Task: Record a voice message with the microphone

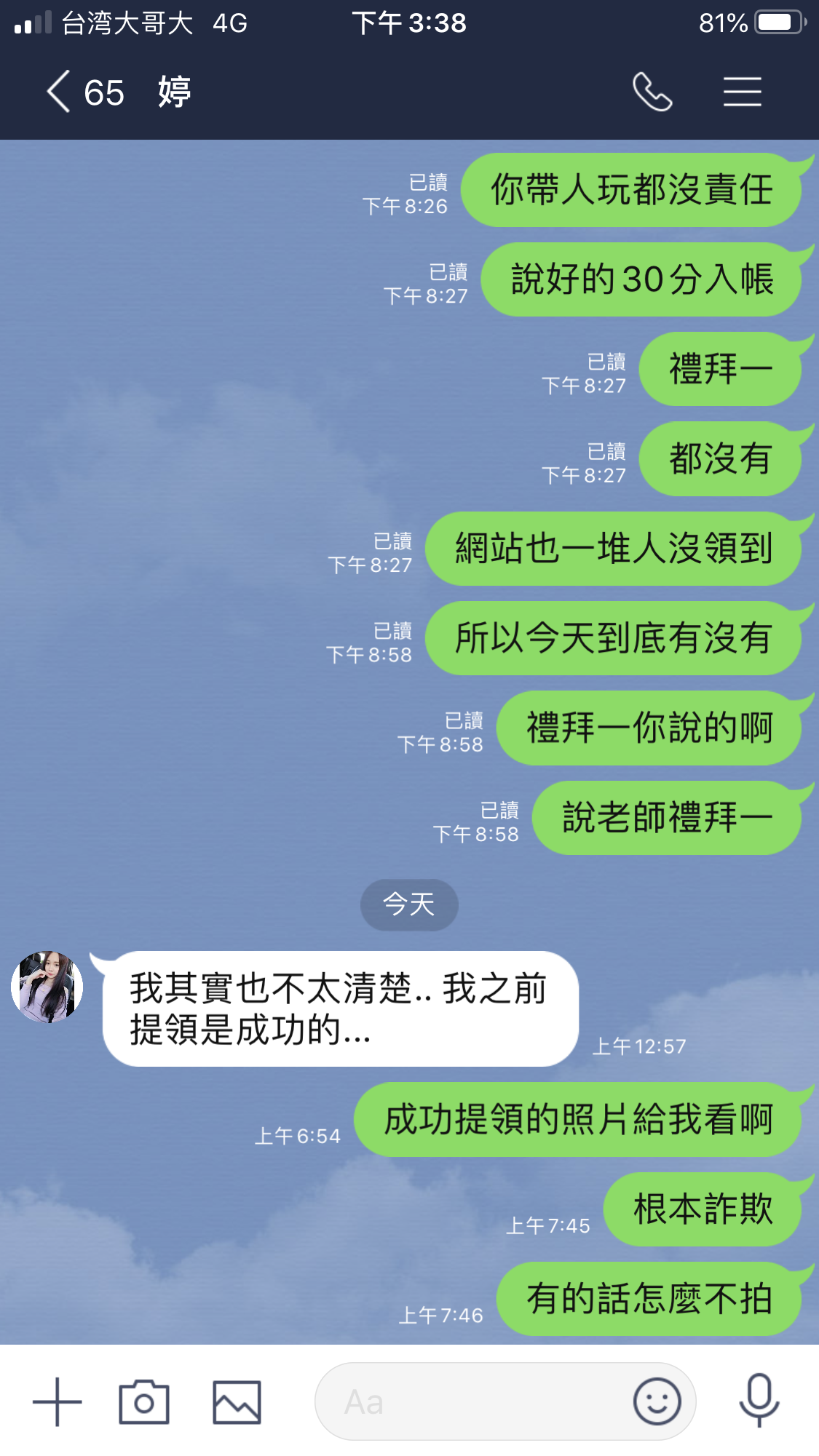Action: coord(759,1400)
